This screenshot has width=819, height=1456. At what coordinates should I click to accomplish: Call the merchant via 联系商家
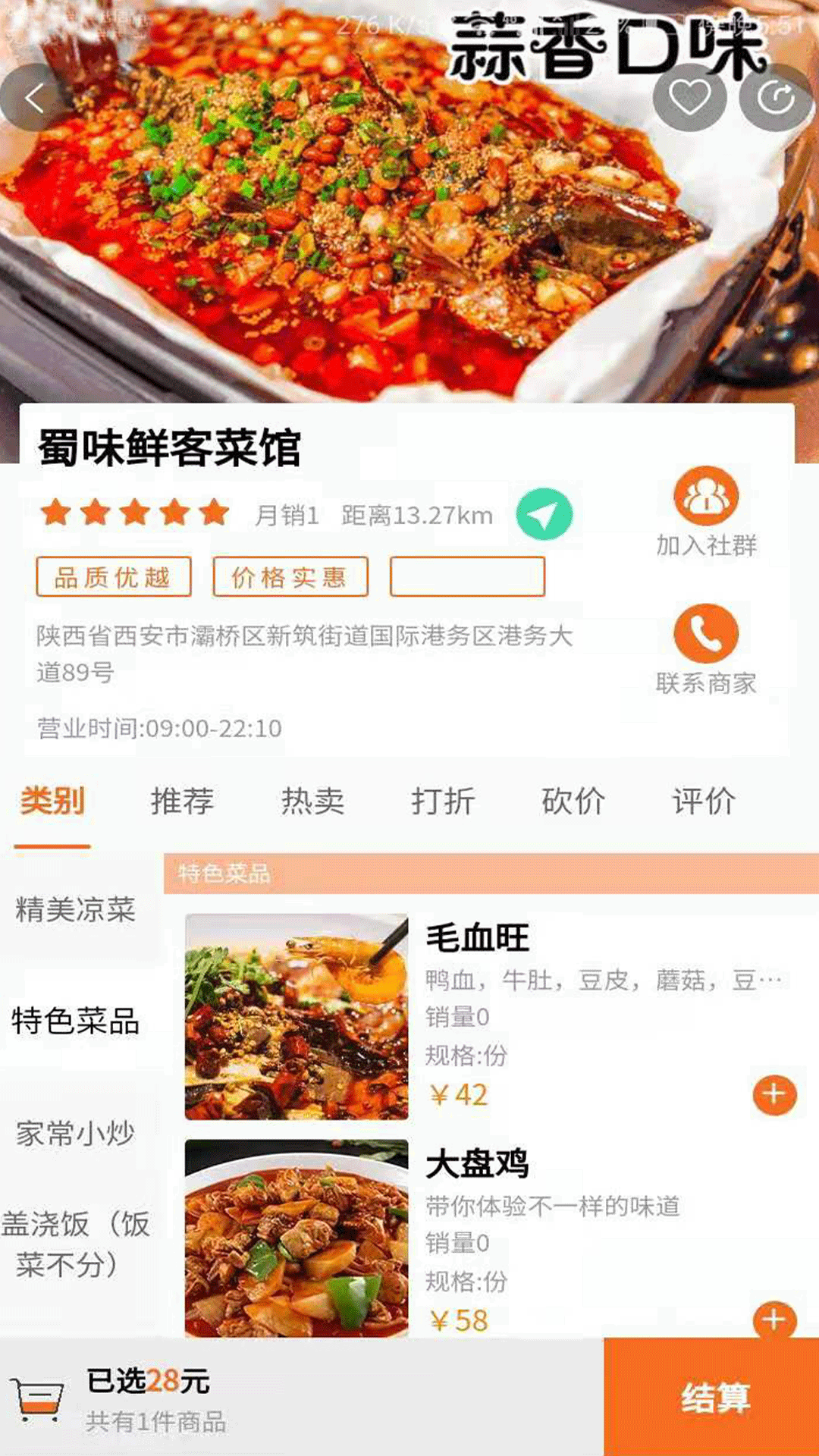[706, 650]
